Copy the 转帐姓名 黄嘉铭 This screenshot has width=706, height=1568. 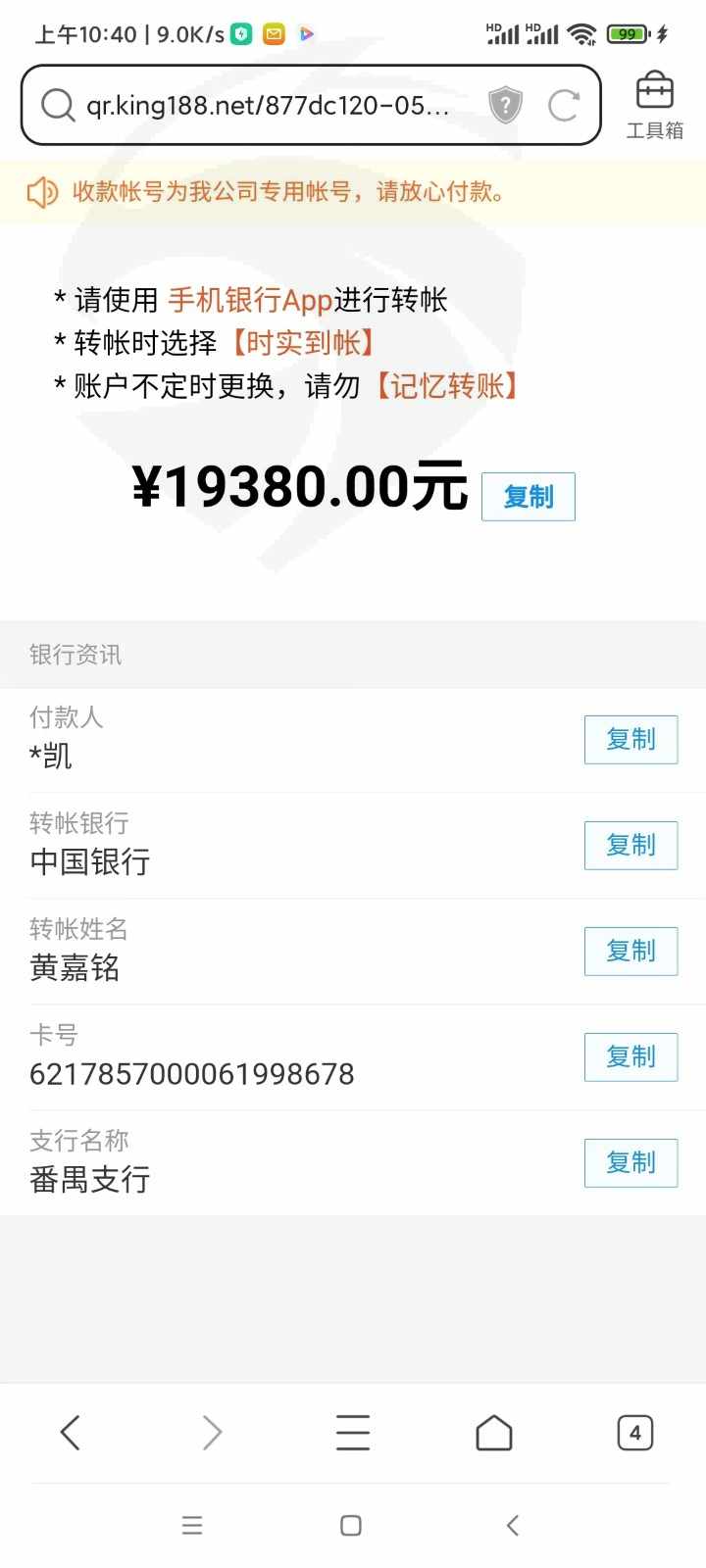[630, 951]
